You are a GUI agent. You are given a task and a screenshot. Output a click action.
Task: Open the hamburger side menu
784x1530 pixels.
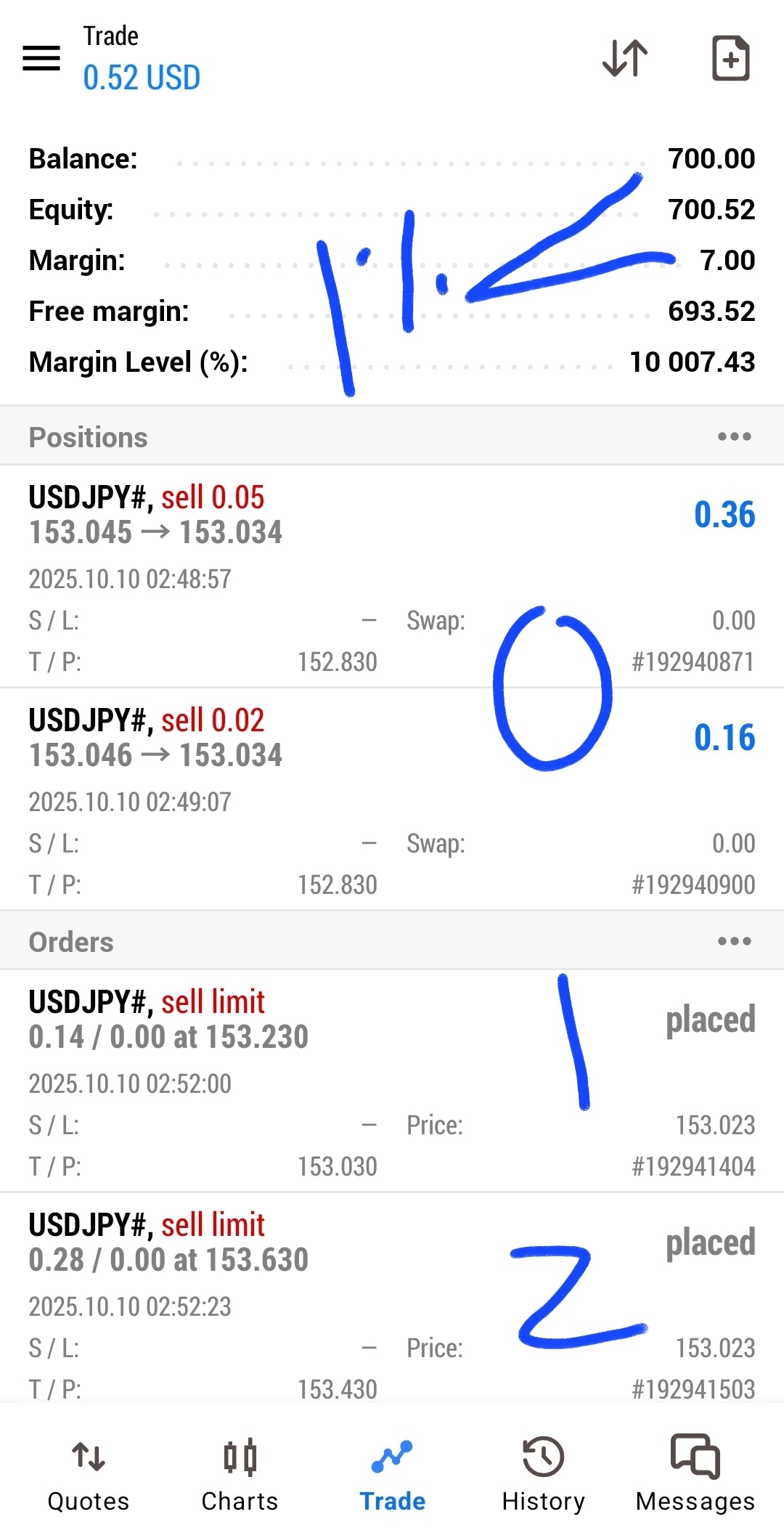[41, 58]
